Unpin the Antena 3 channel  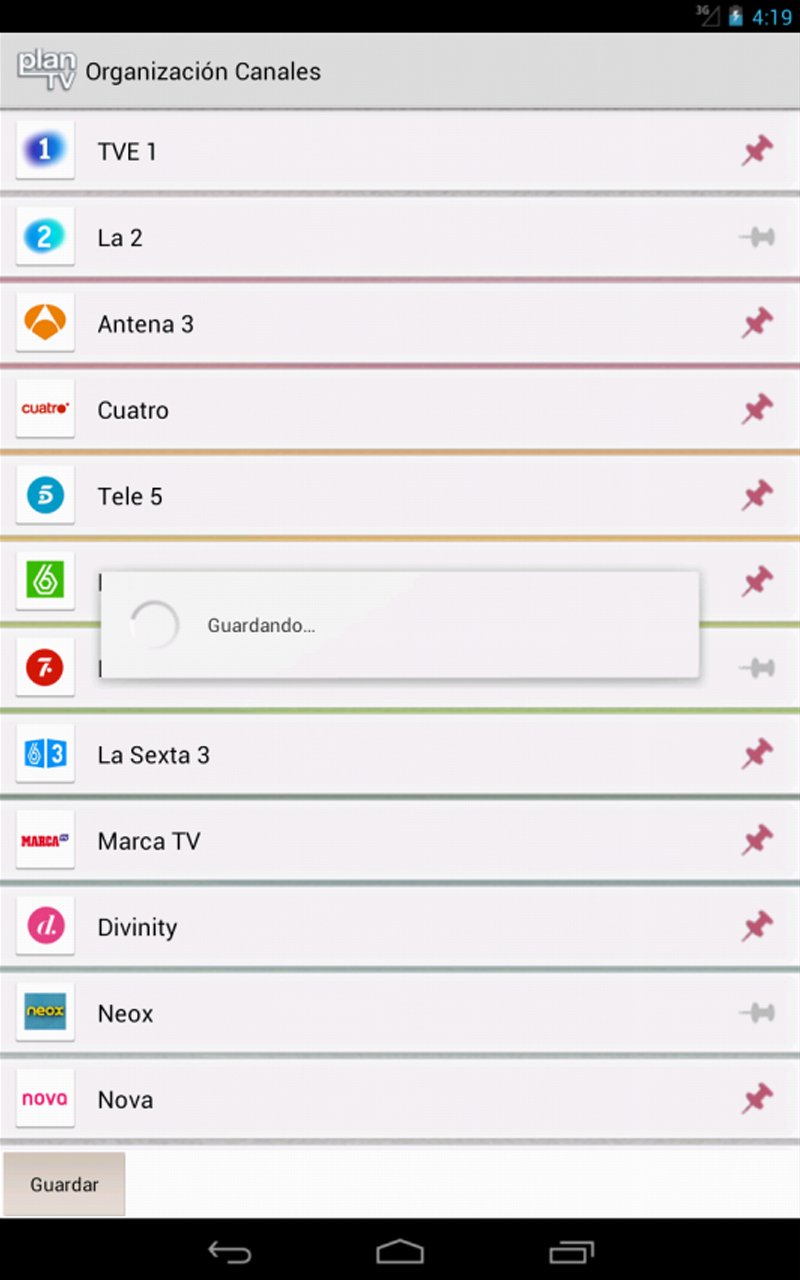(x=757, y=323)
